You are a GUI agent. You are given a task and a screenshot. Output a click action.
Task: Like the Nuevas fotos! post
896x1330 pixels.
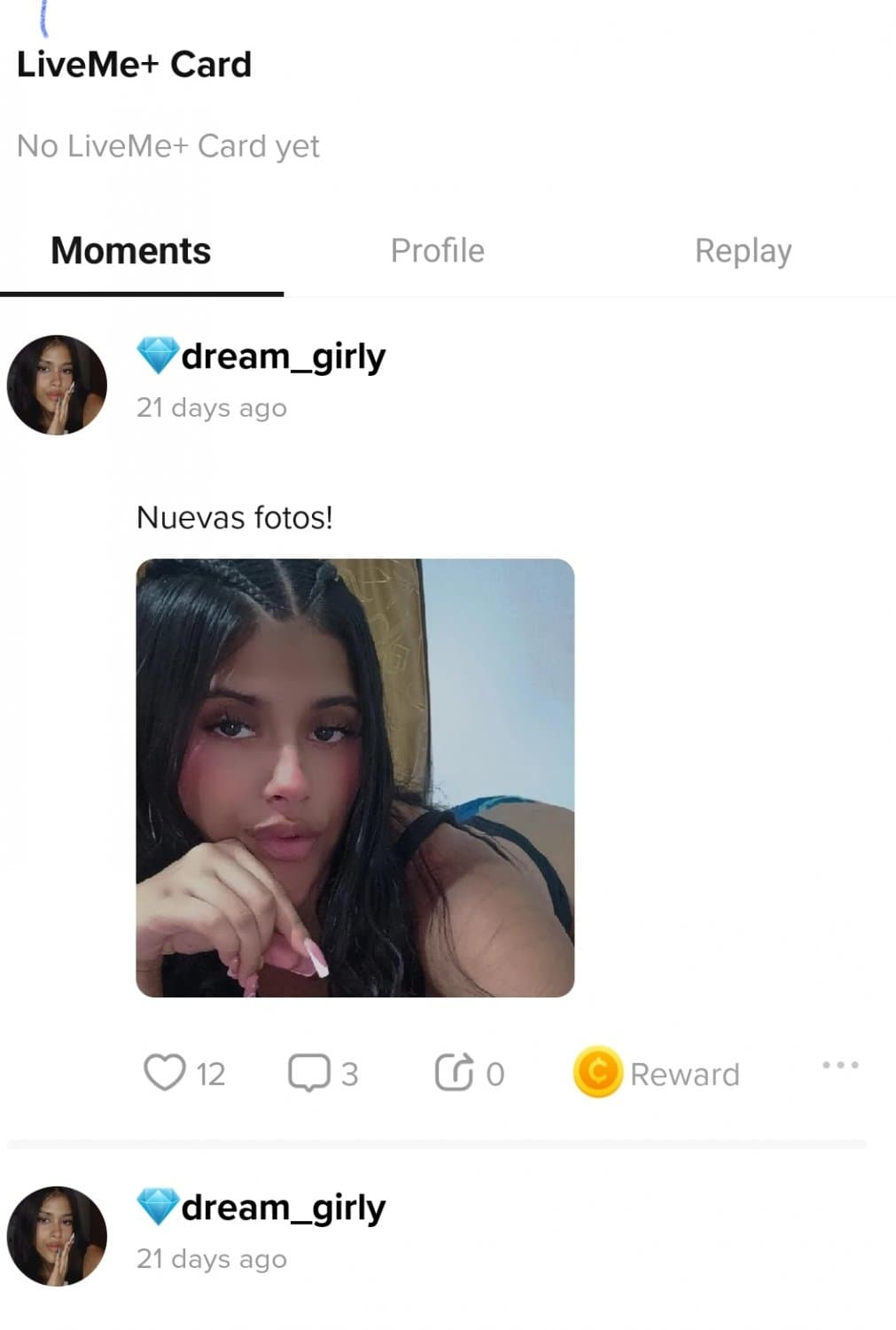coord(165,1073)
